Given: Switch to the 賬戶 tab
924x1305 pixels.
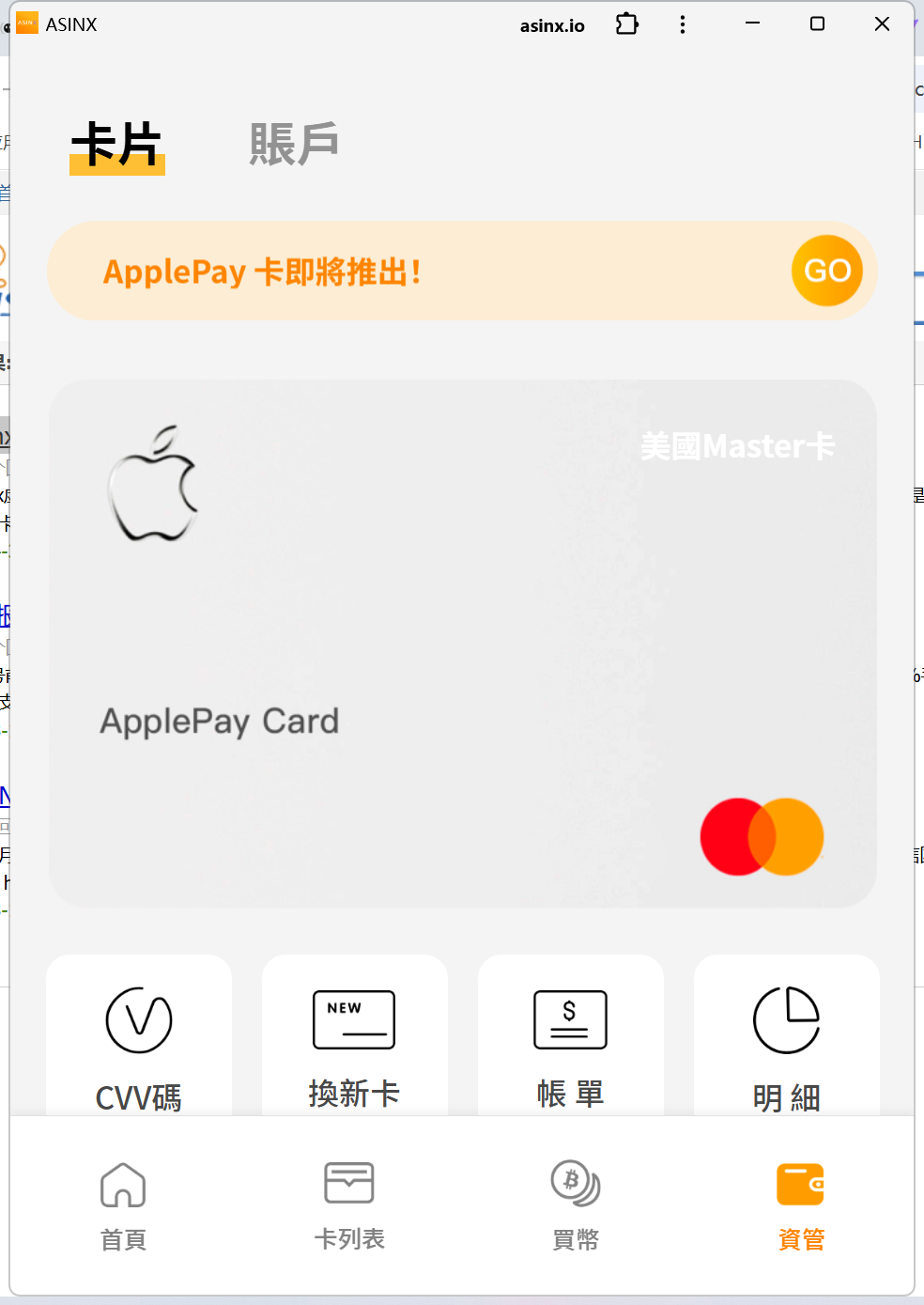Looking at the screenshot, I should pyautogui.click(x=294, y=145).
